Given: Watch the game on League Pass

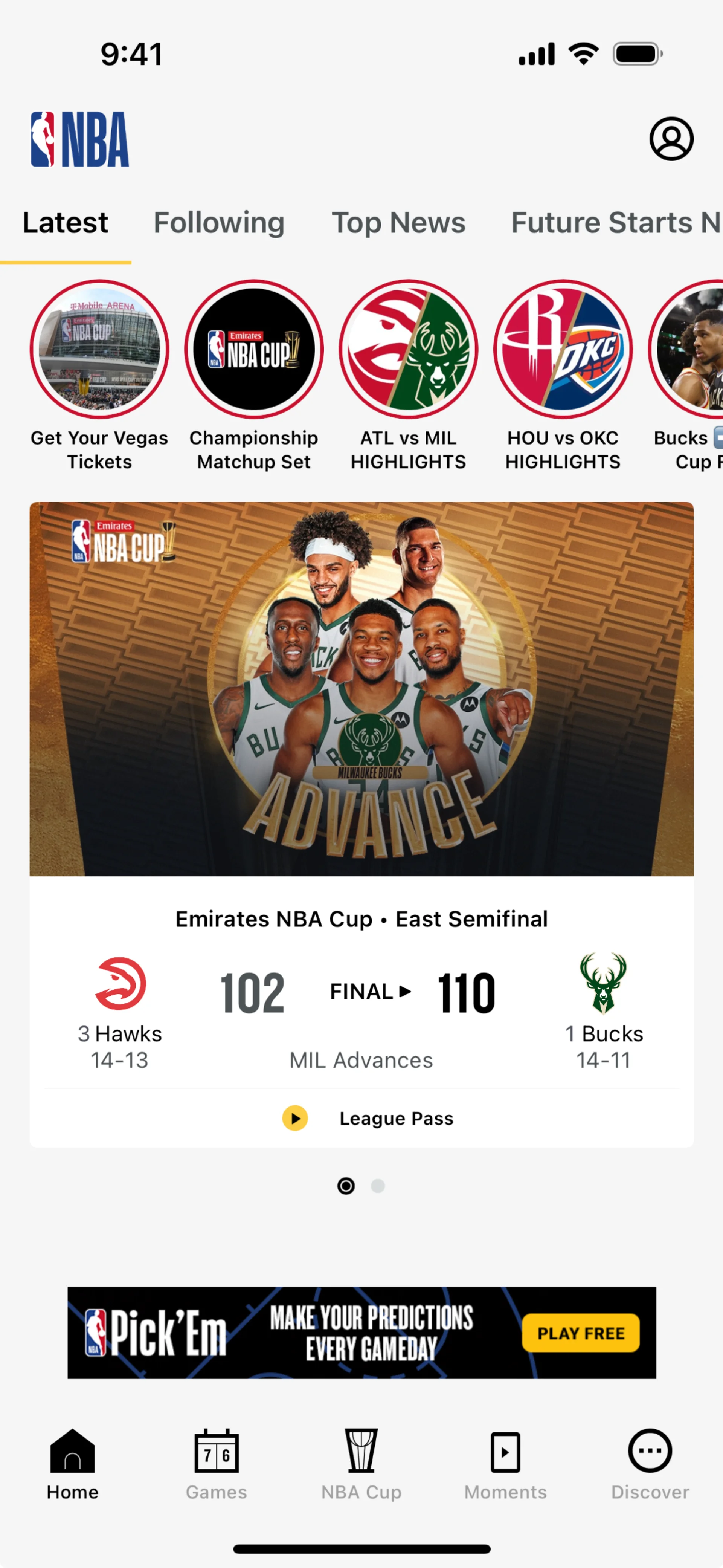Looking at the screenshot, I should point(368,1118).
